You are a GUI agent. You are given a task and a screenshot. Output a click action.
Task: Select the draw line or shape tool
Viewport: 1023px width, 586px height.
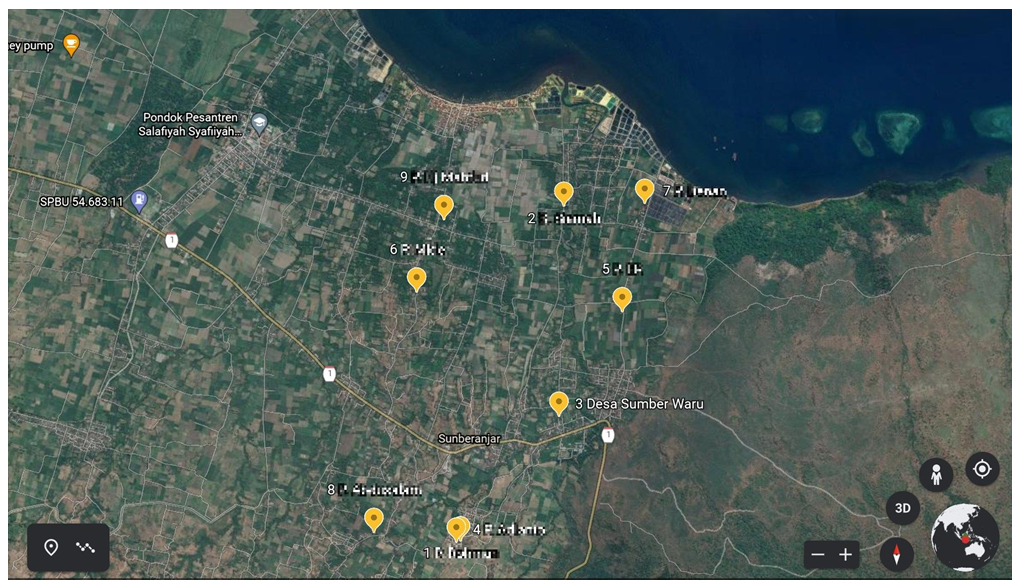(x=86, y=547)
